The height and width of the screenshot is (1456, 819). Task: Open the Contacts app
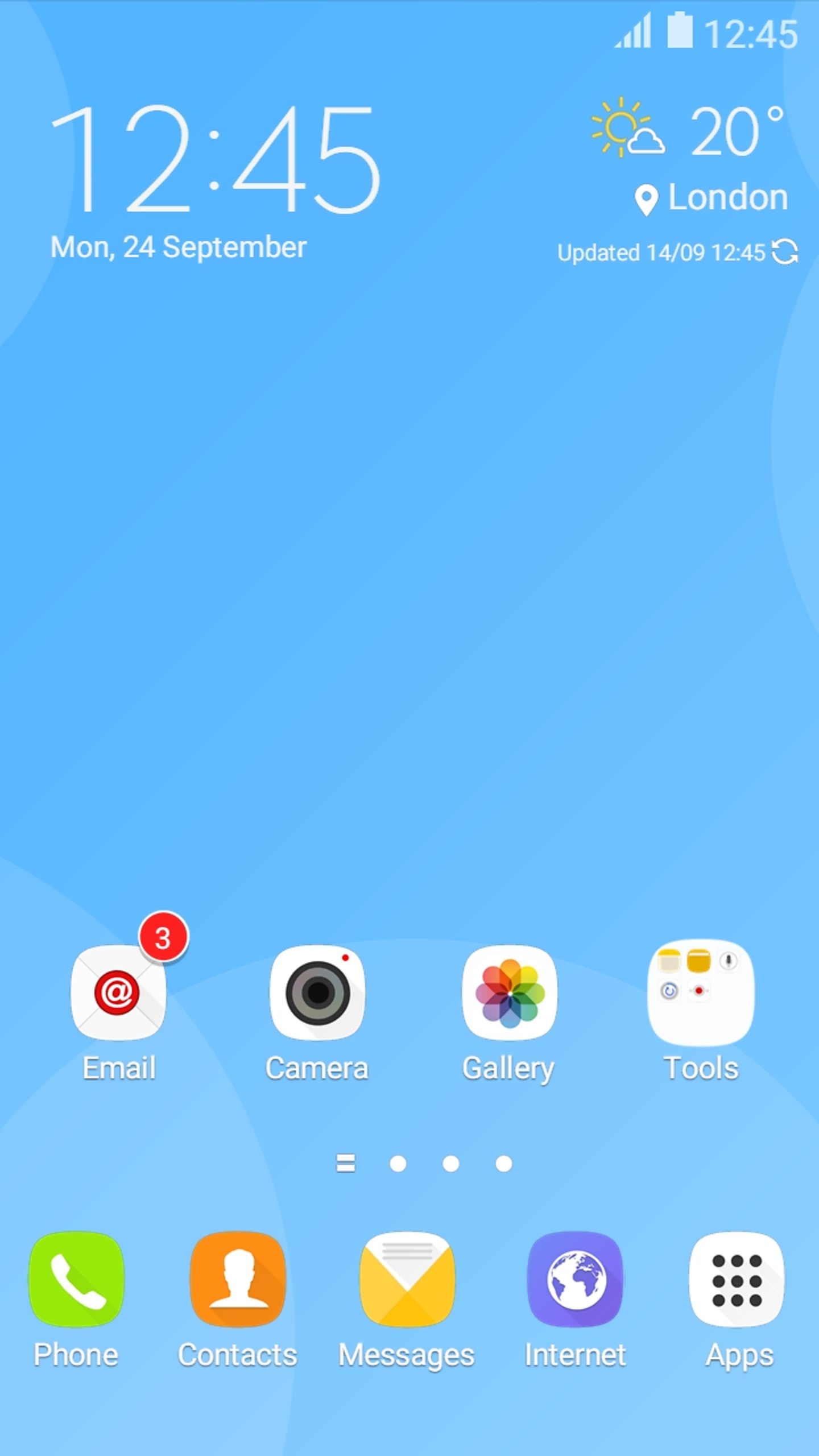(238, 1279)
